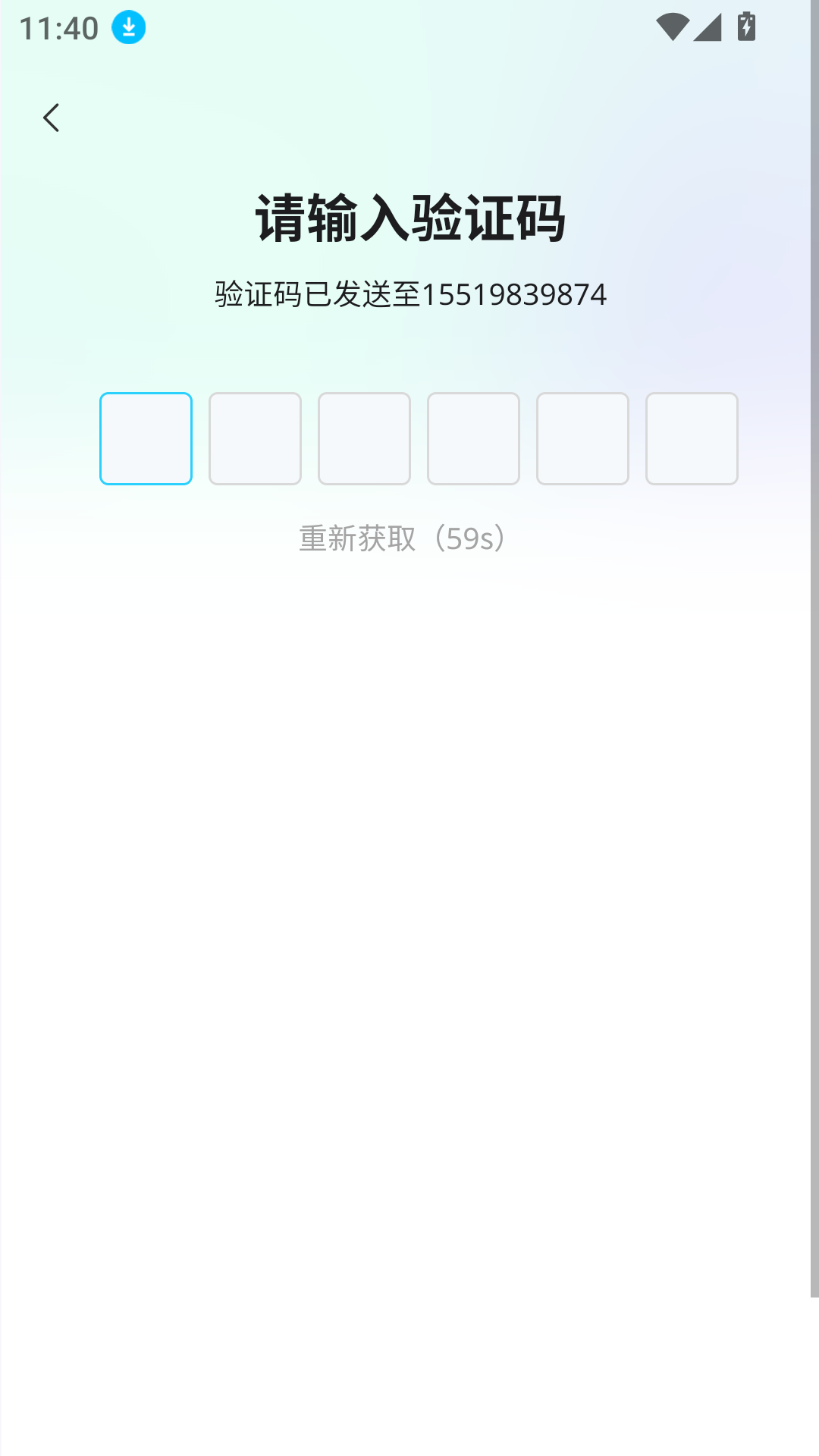The image size is (819, 1456).
Task: Go back using the top-left arrow
Action: point(51,118)
